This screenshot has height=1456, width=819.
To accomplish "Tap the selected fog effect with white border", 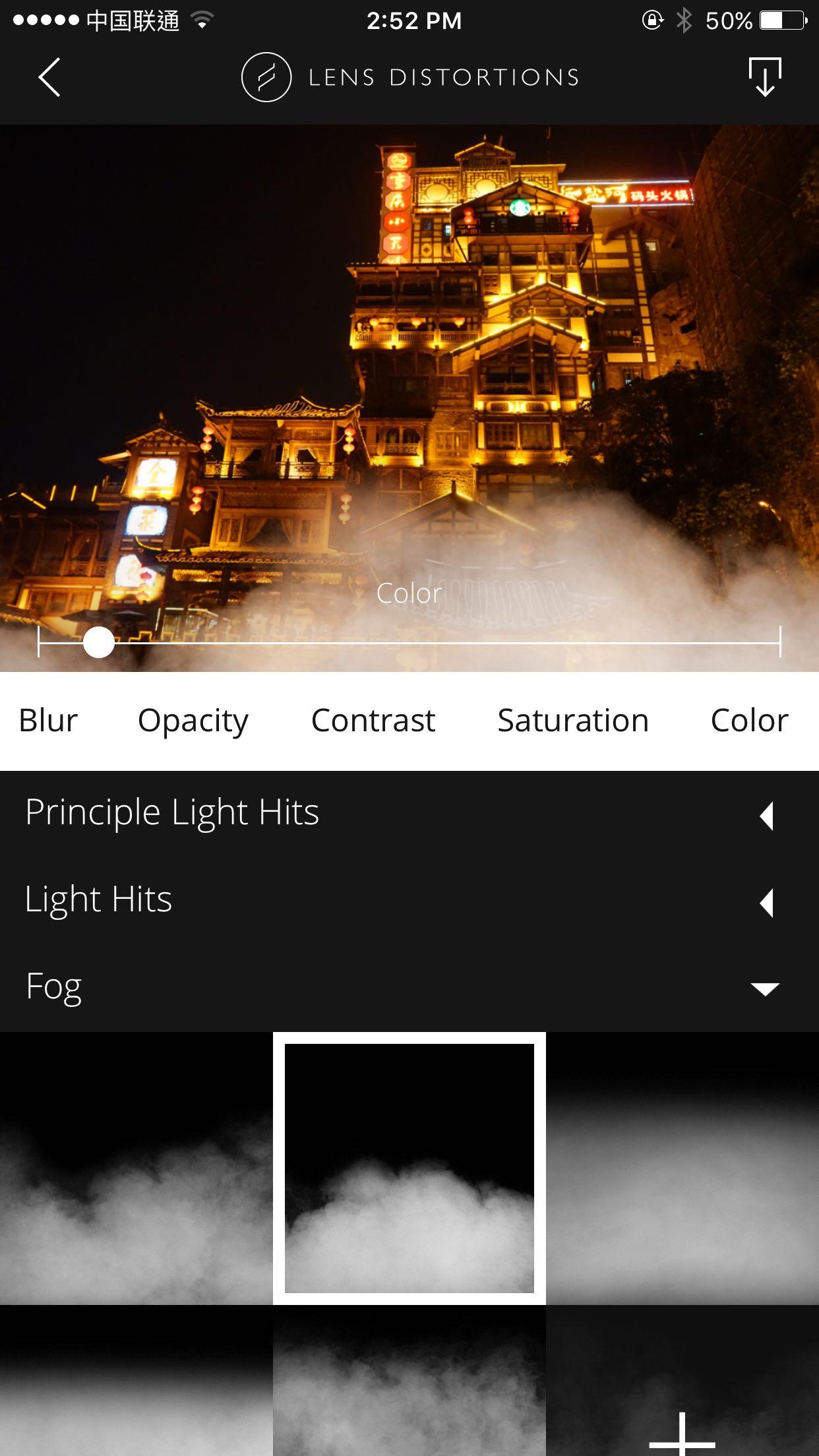I will (x=409, y=1168).
